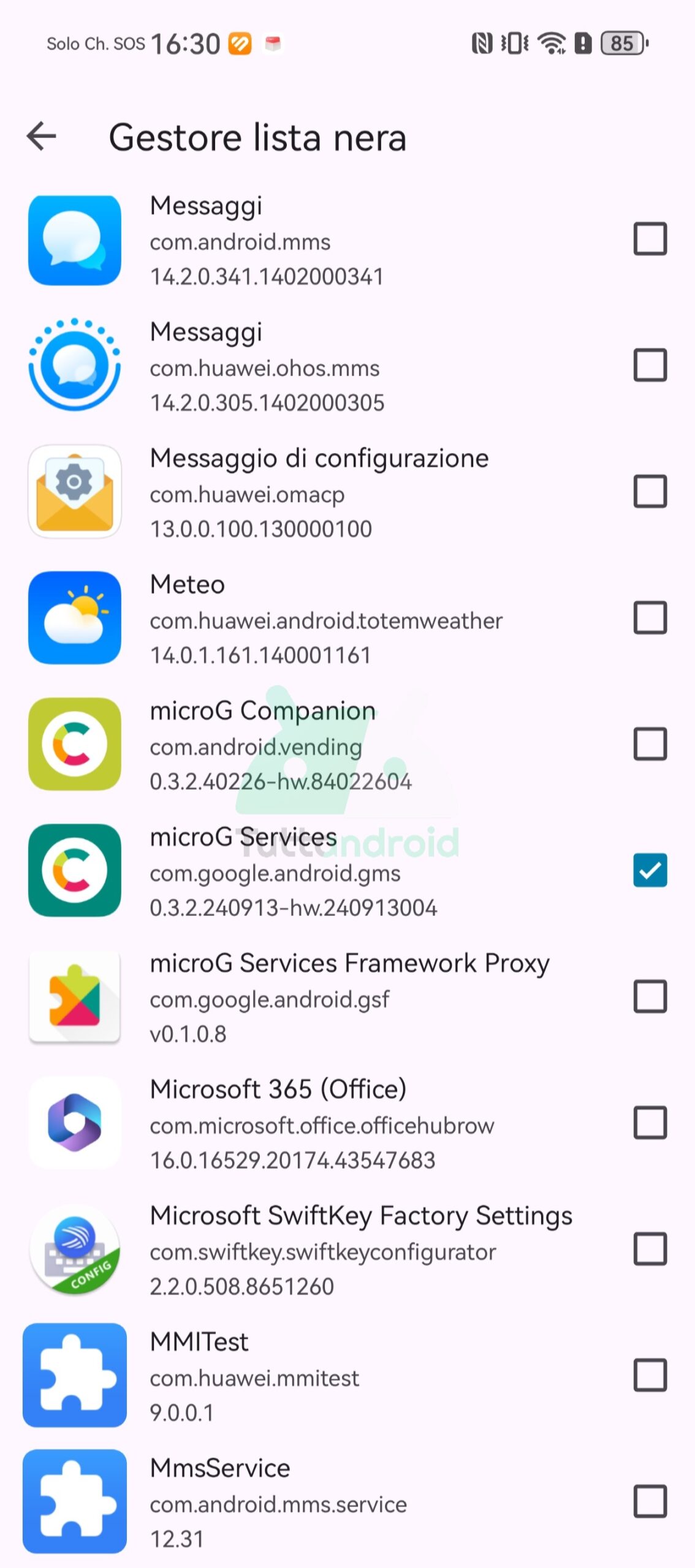This screenshot has width=695, height=1568.
Task: Uncheck the microG Services checkbox
Action: tap(650, 870)
